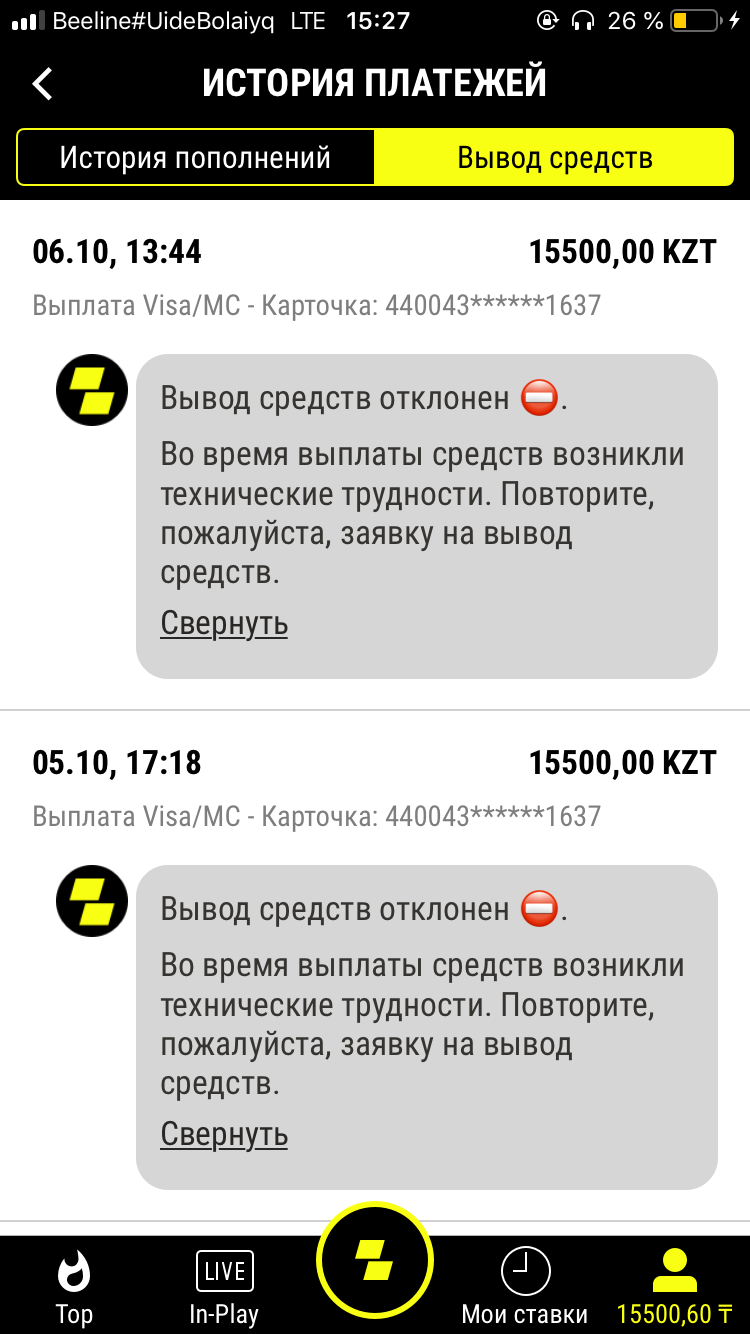Switch to История пополнений tab
The width and height of the screenshot is (750, 1334).
pos(195,157)
